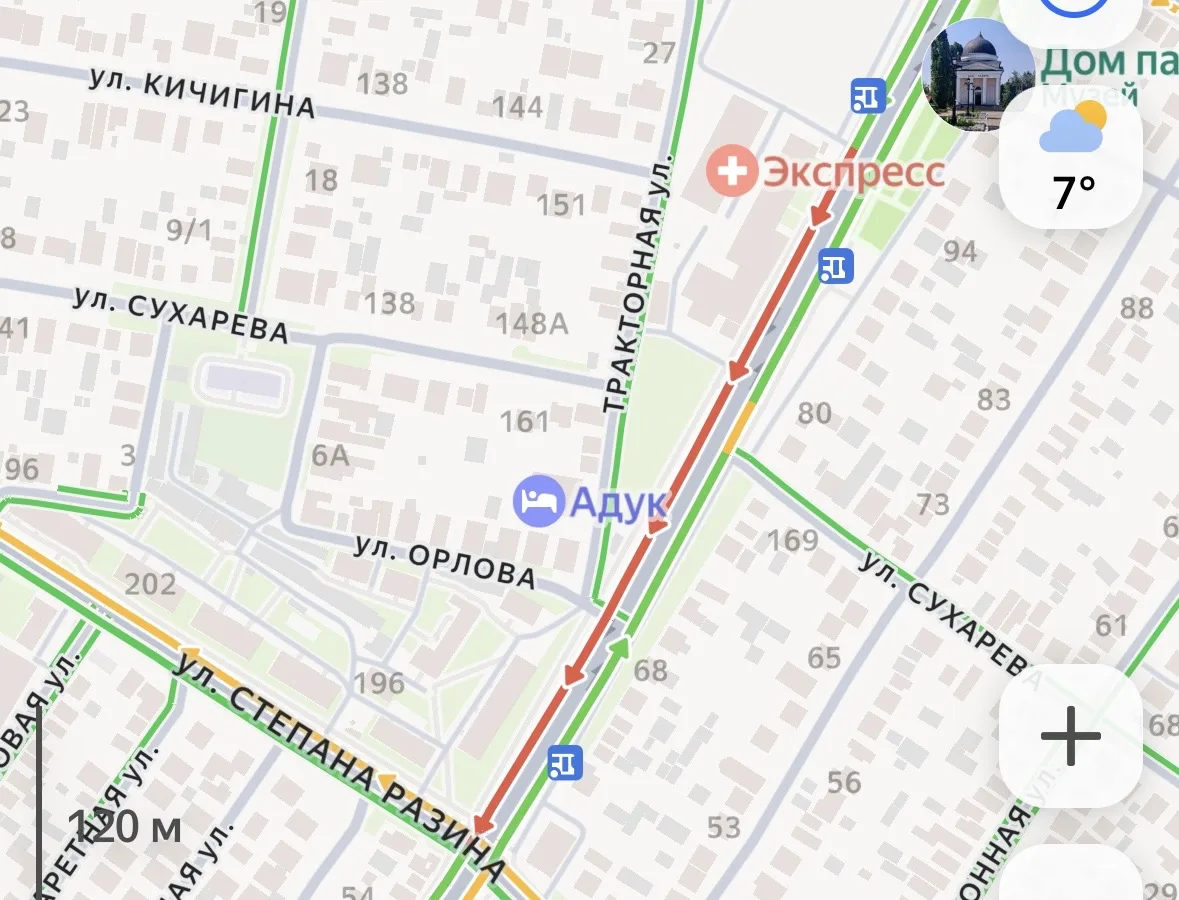Open the Дом памяти museum photo marker
Image resolution: width=1179 pixels, height=900 pixels.
pos(976,76)
